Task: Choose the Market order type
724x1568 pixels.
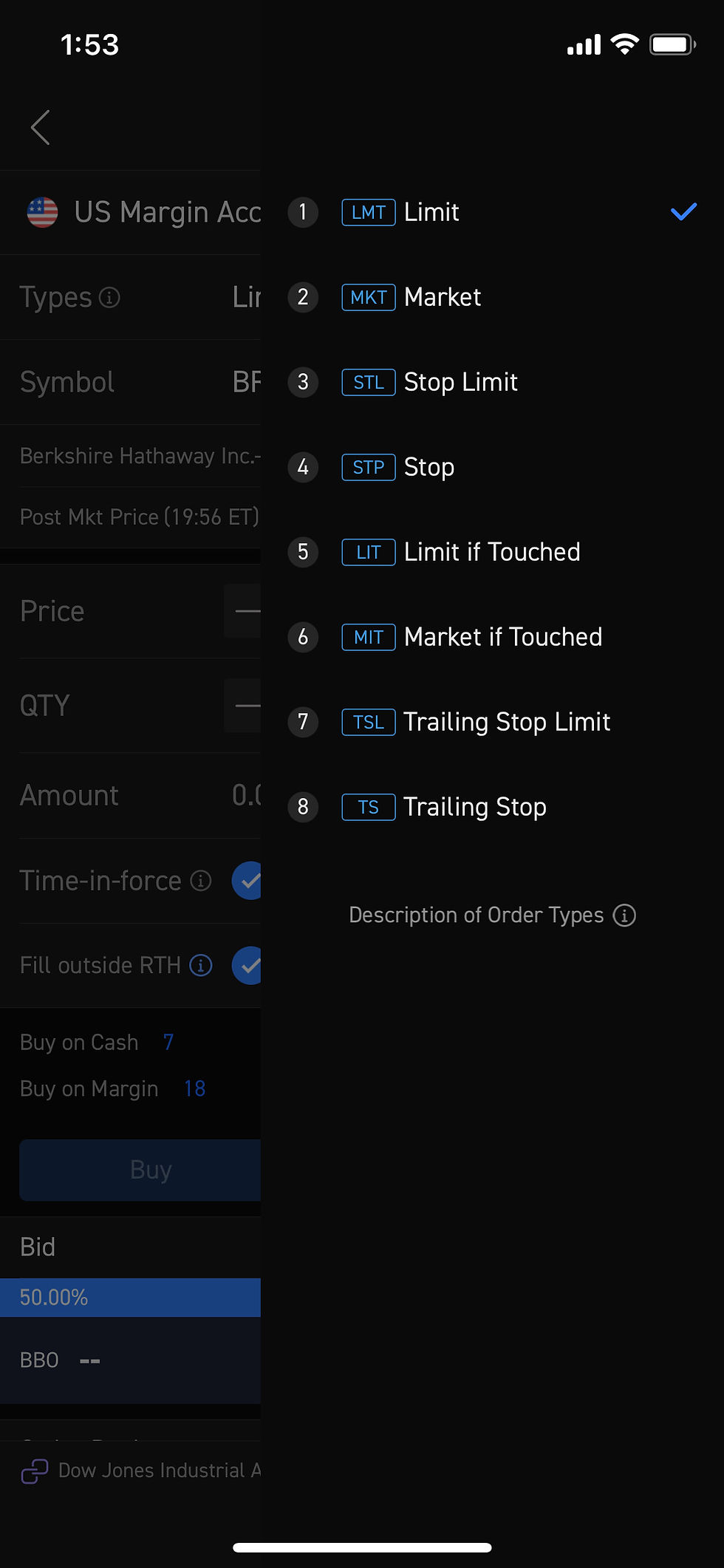Action: click(492, 297)
